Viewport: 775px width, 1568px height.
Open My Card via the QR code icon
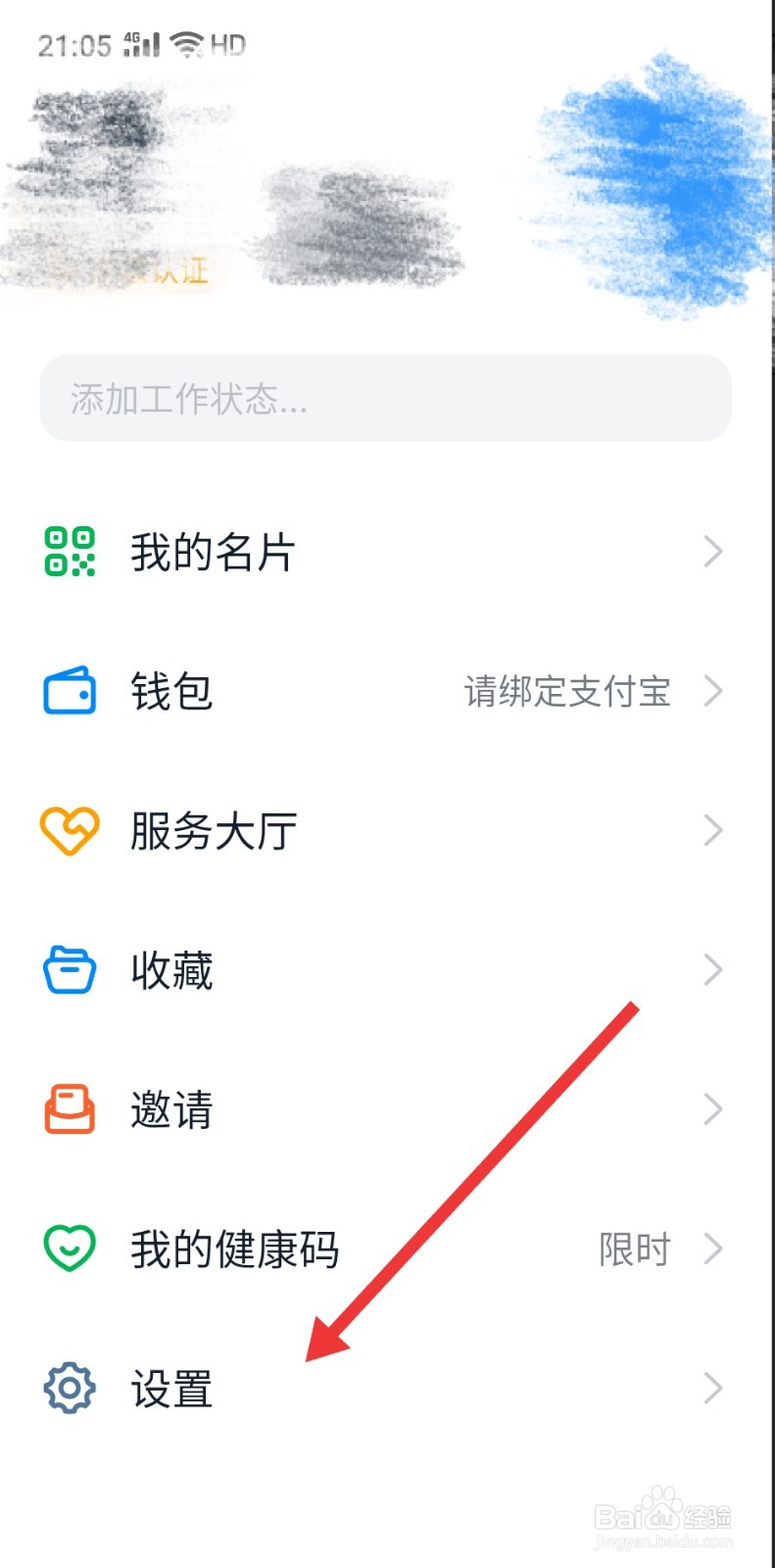coord(68,551)
